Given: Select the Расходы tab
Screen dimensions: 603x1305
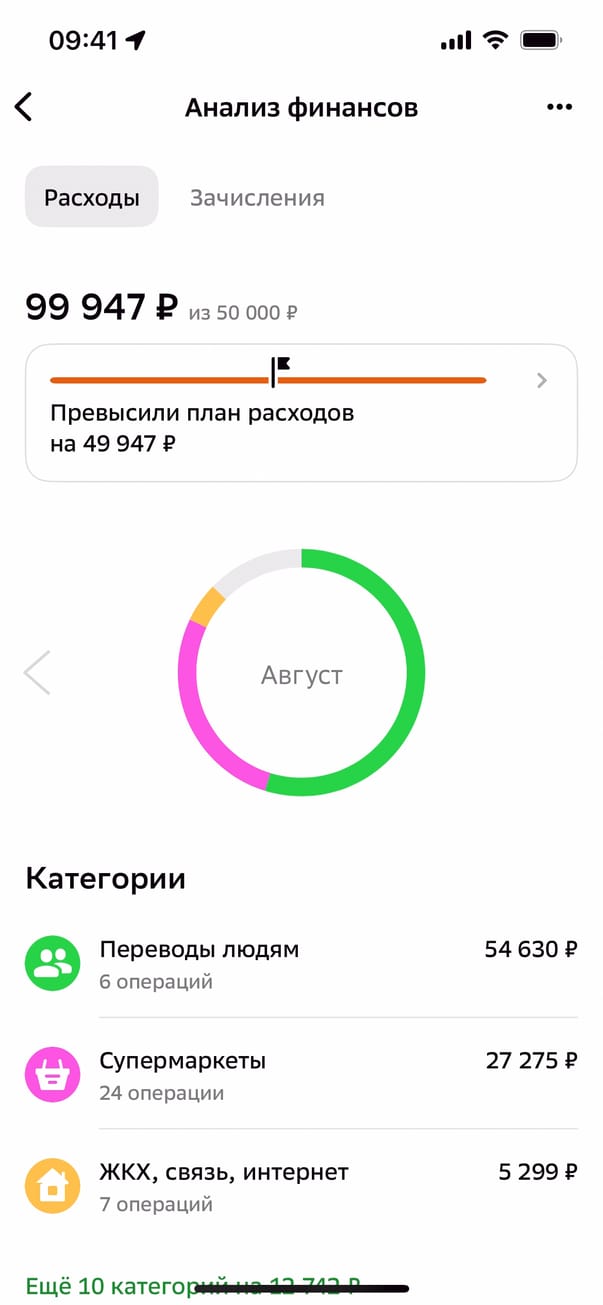Looking at the screenshot, I should (91, 197).
